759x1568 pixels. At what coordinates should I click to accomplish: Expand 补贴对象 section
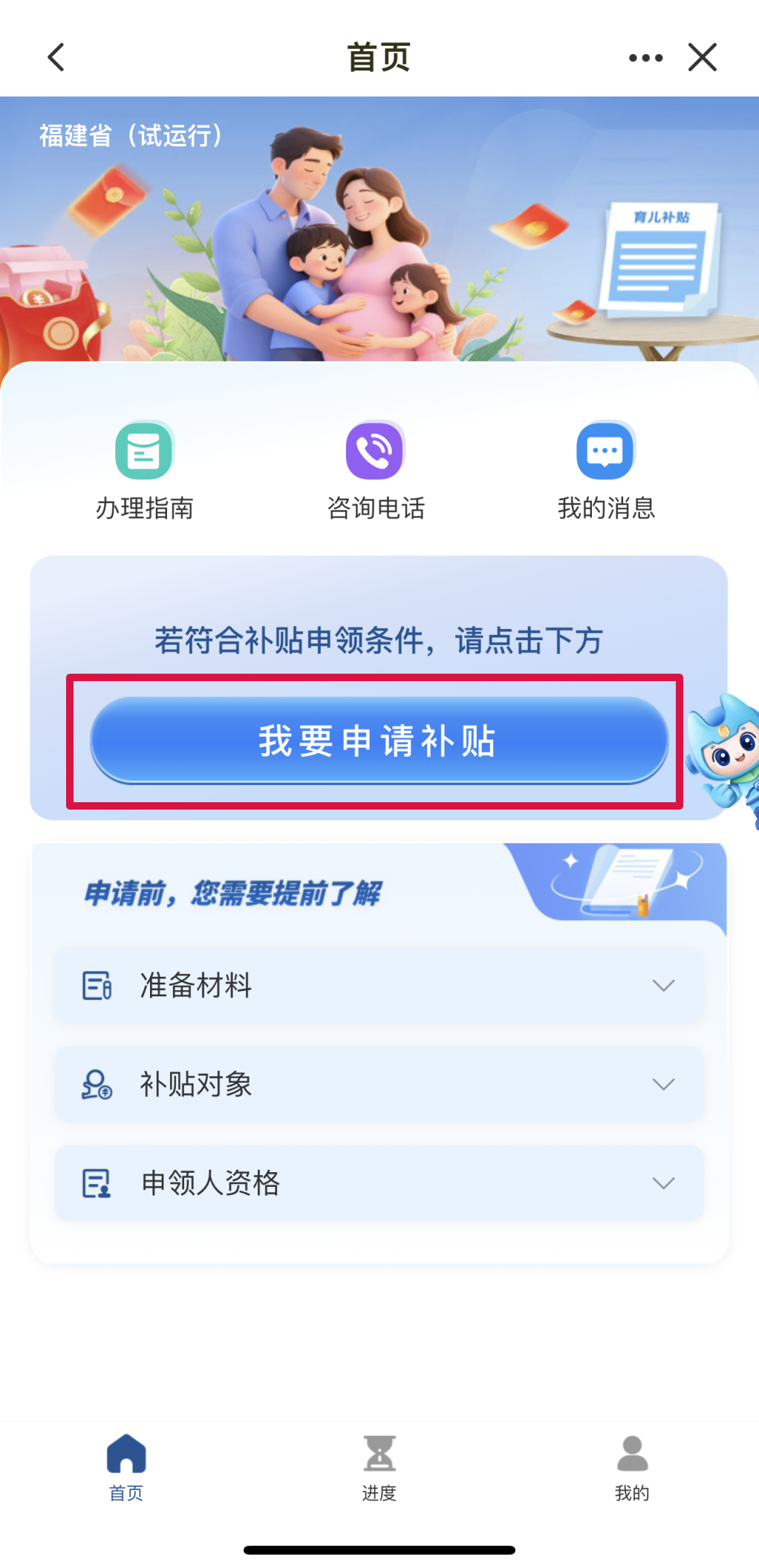[379, 1084]
